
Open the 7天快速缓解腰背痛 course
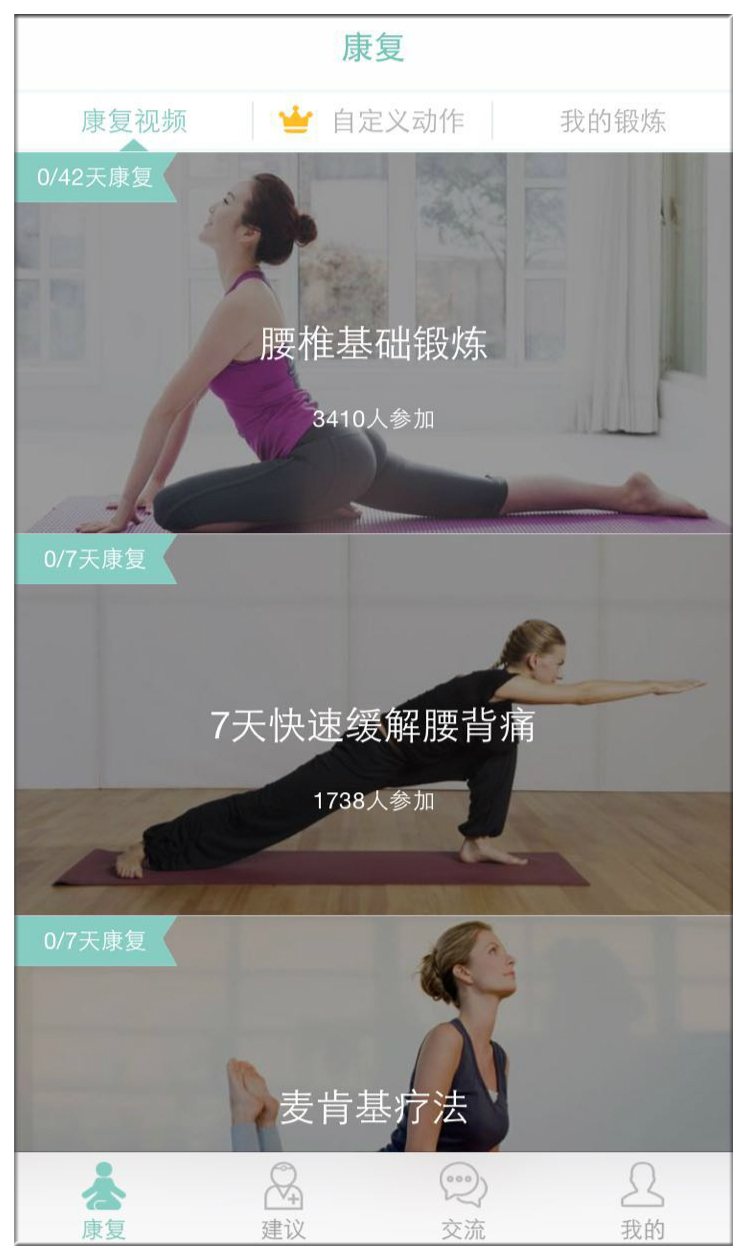pyautogui.click(x=373, y=725)
